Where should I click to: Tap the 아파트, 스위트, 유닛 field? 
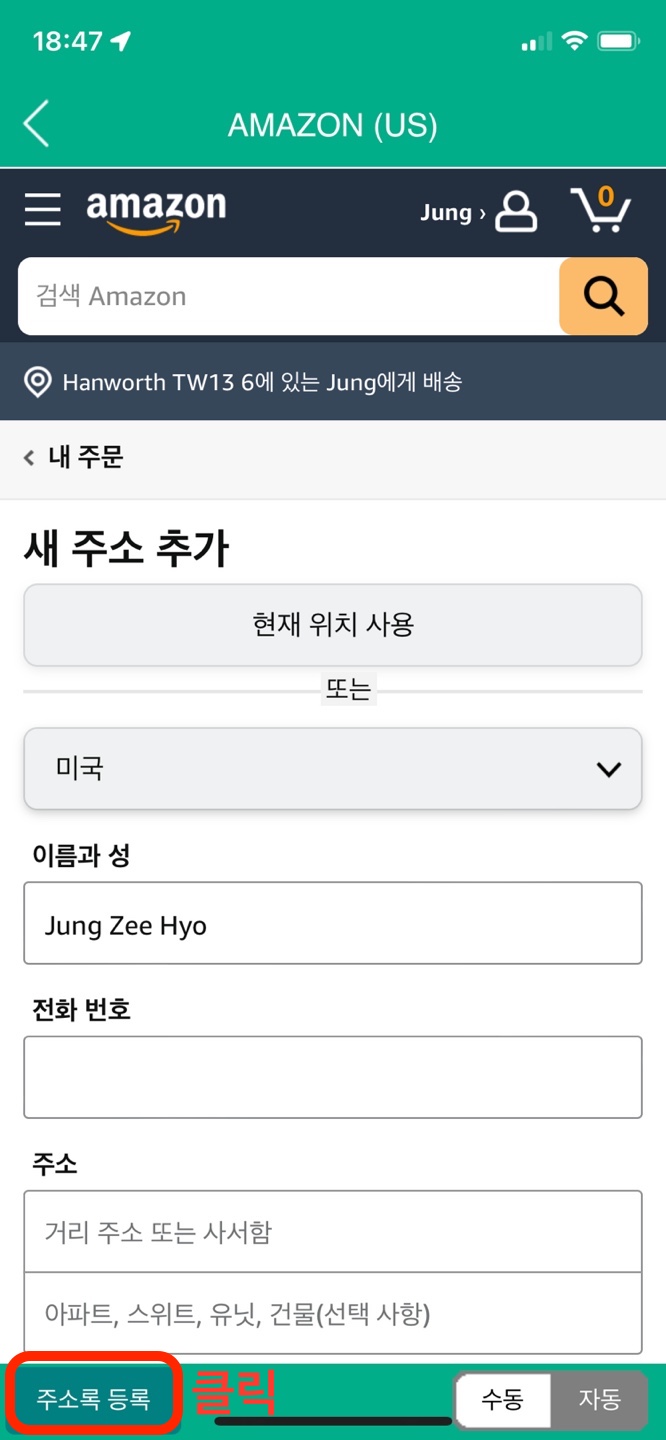point(333,1313)
